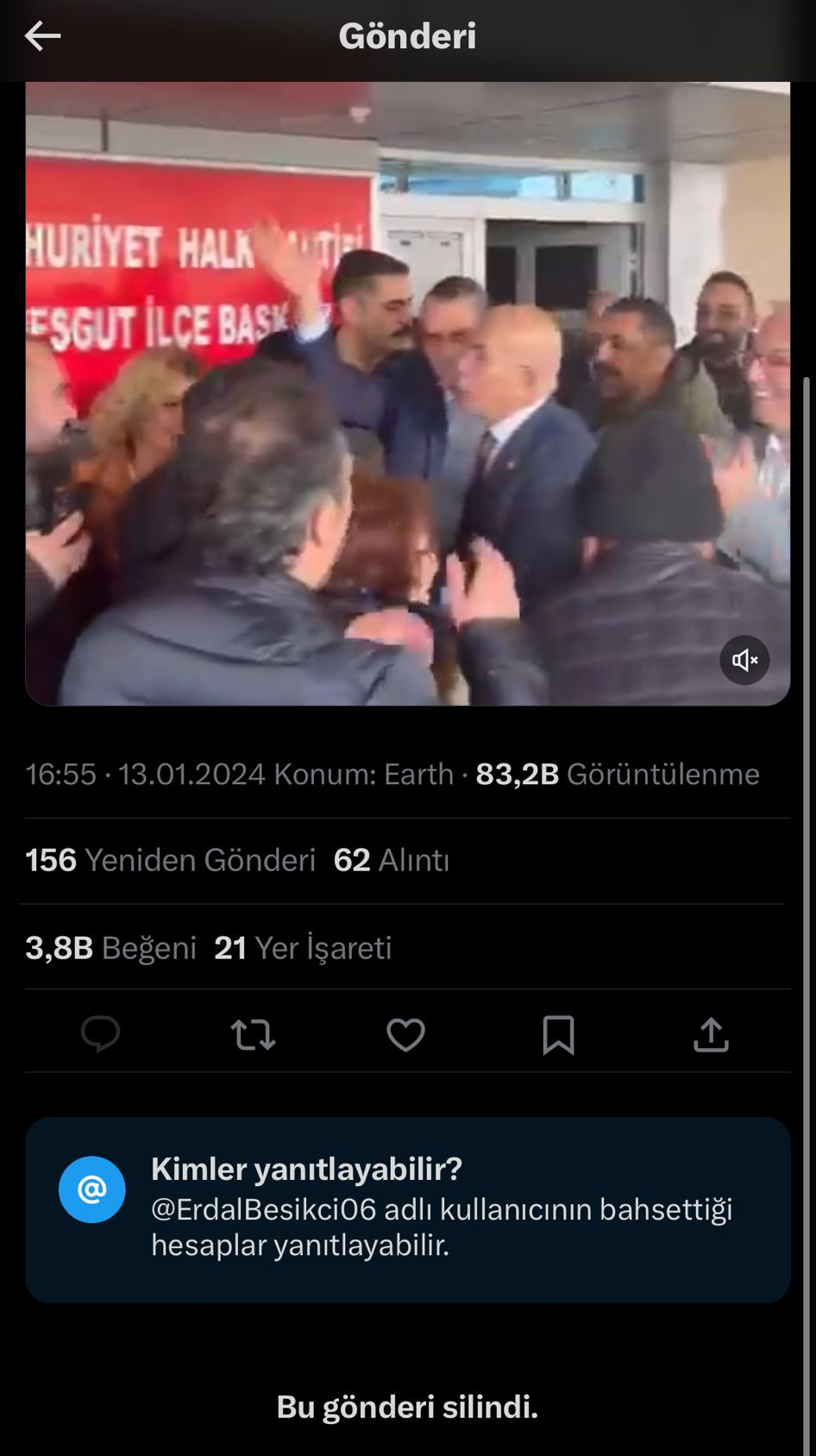Like this post

[x=405, y=1034]
